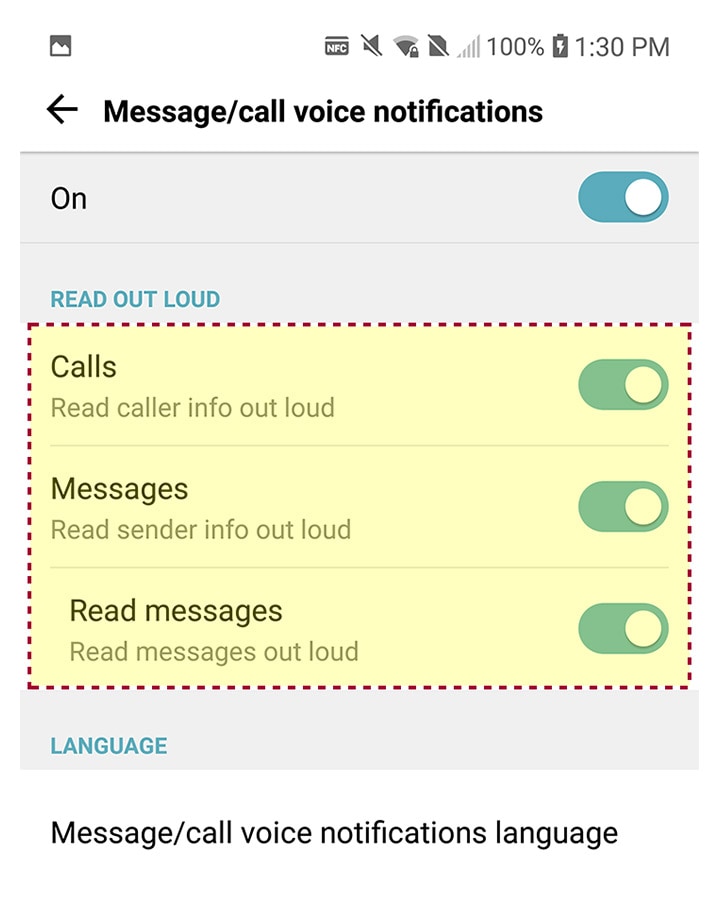The width and height of the screenshot is (720, 911).
Task: Toggle the Messages sender info switch
Action: tap(623, 507)
